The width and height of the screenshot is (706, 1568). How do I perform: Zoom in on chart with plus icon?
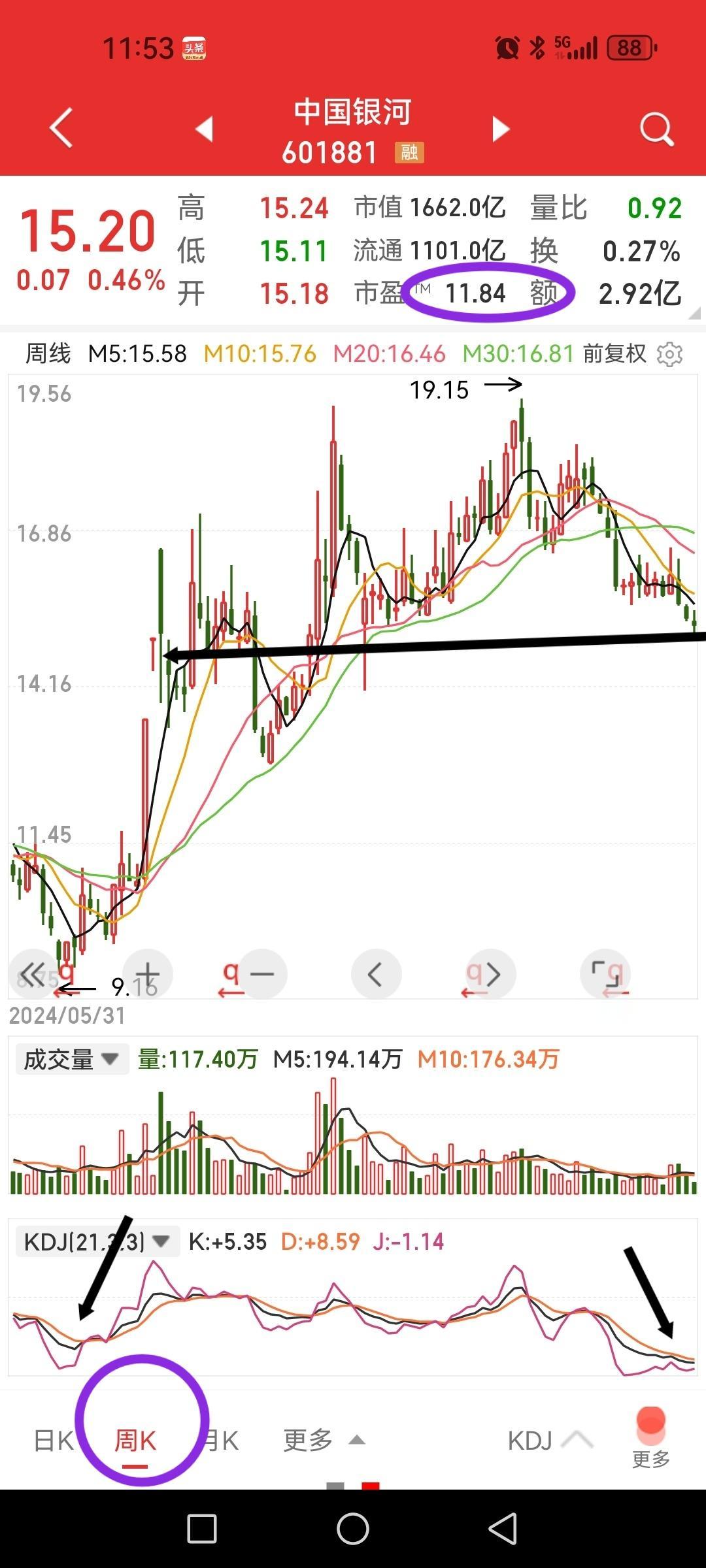(146, 973)
